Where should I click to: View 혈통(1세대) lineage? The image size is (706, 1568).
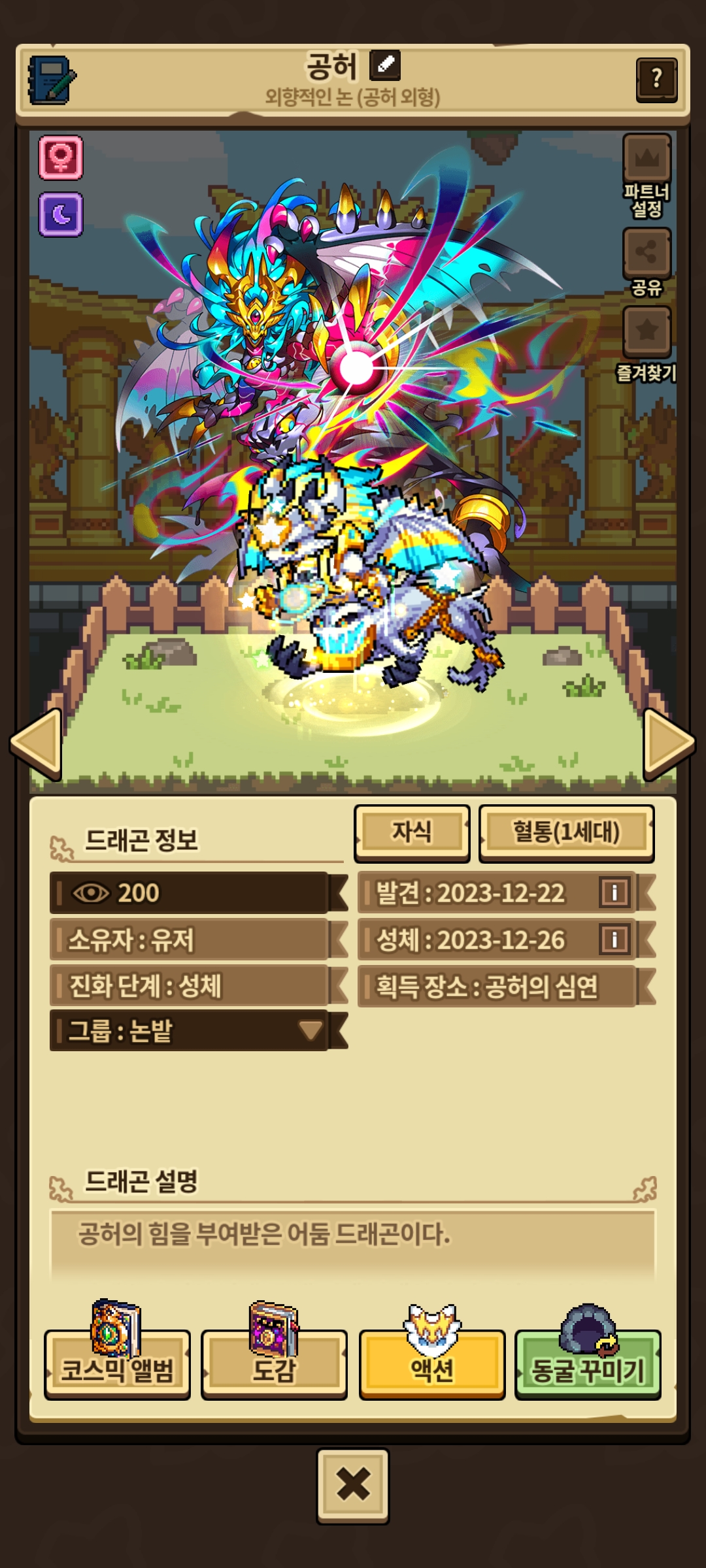click(566, 832)
